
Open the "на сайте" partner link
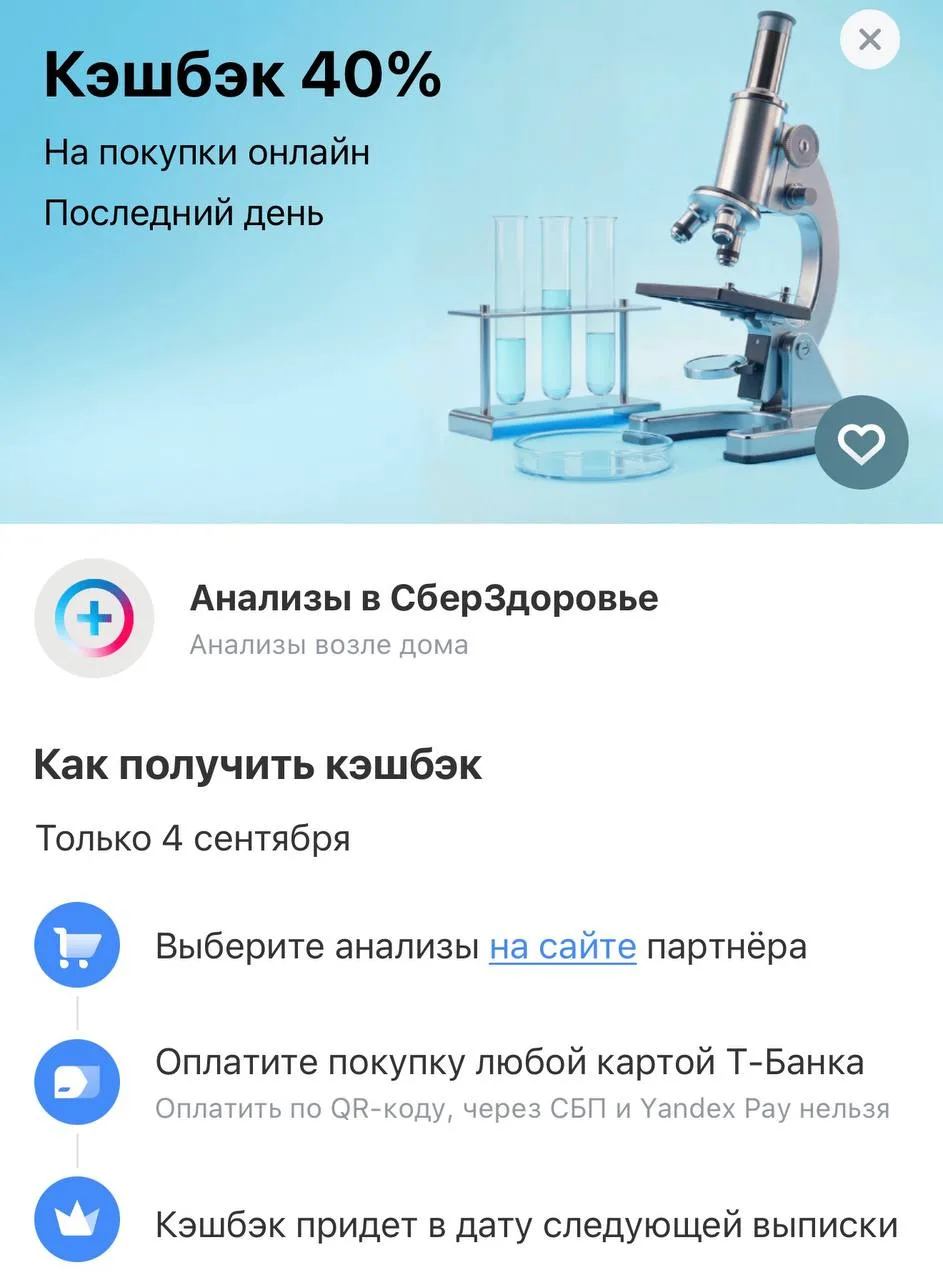click(562, 946)
